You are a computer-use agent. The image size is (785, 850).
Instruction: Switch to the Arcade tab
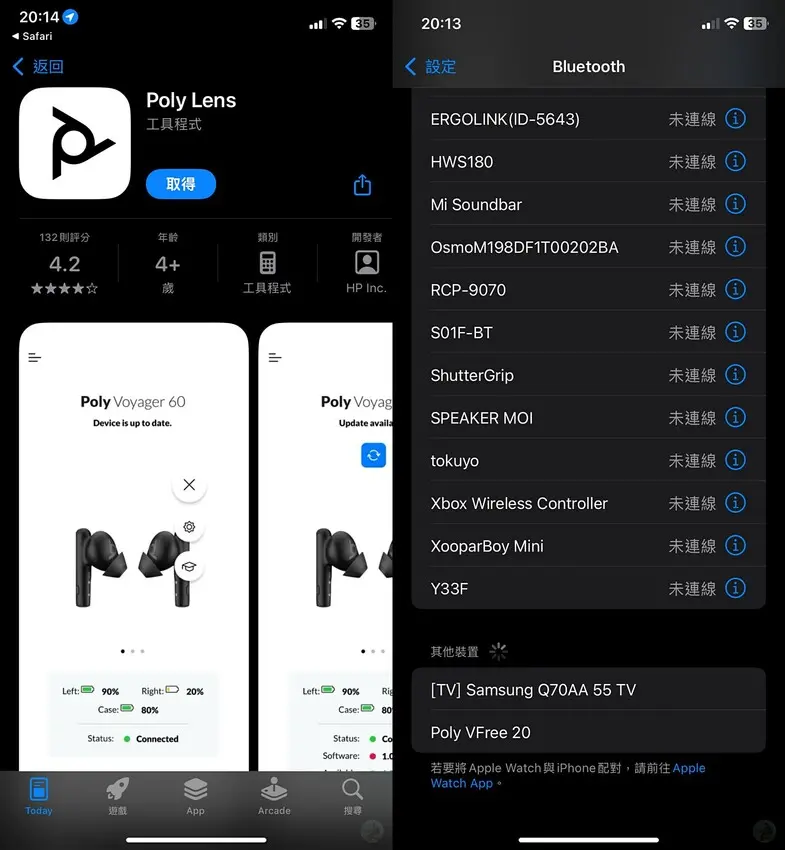tap(274, 796)
